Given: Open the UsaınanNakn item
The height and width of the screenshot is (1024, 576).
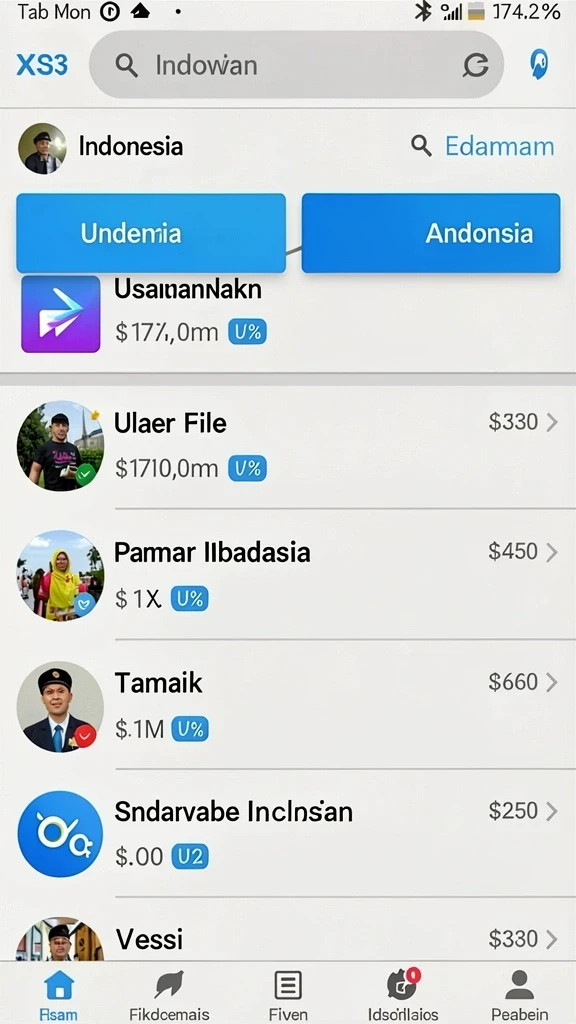Looking at the screenshot, I should pyautogui.click(x=288, y=313).
